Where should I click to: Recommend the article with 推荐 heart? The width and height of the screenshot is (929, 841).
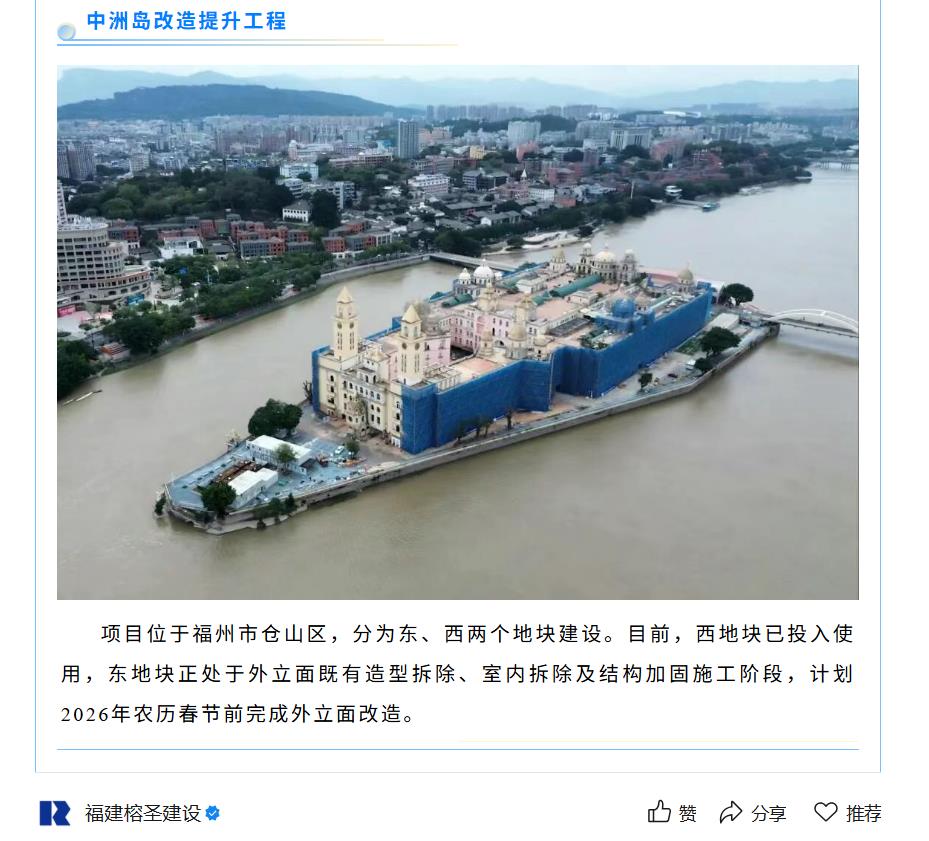tap(847, 812)
